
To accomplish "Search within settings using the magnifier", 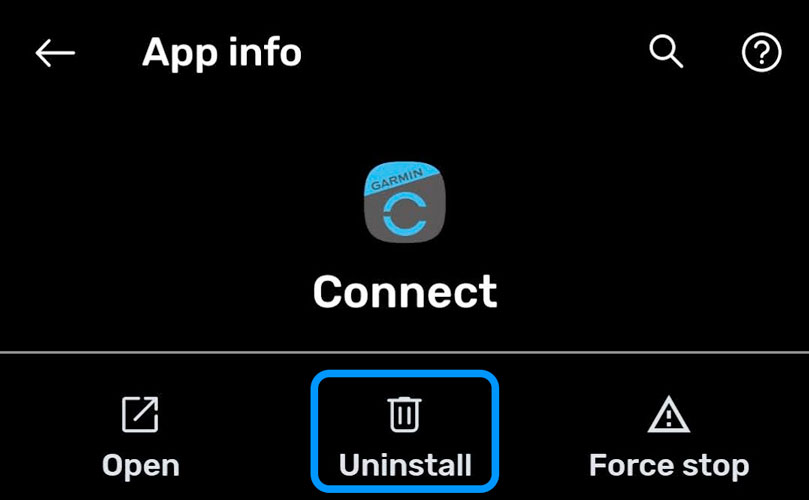I will tap(666, 52).
